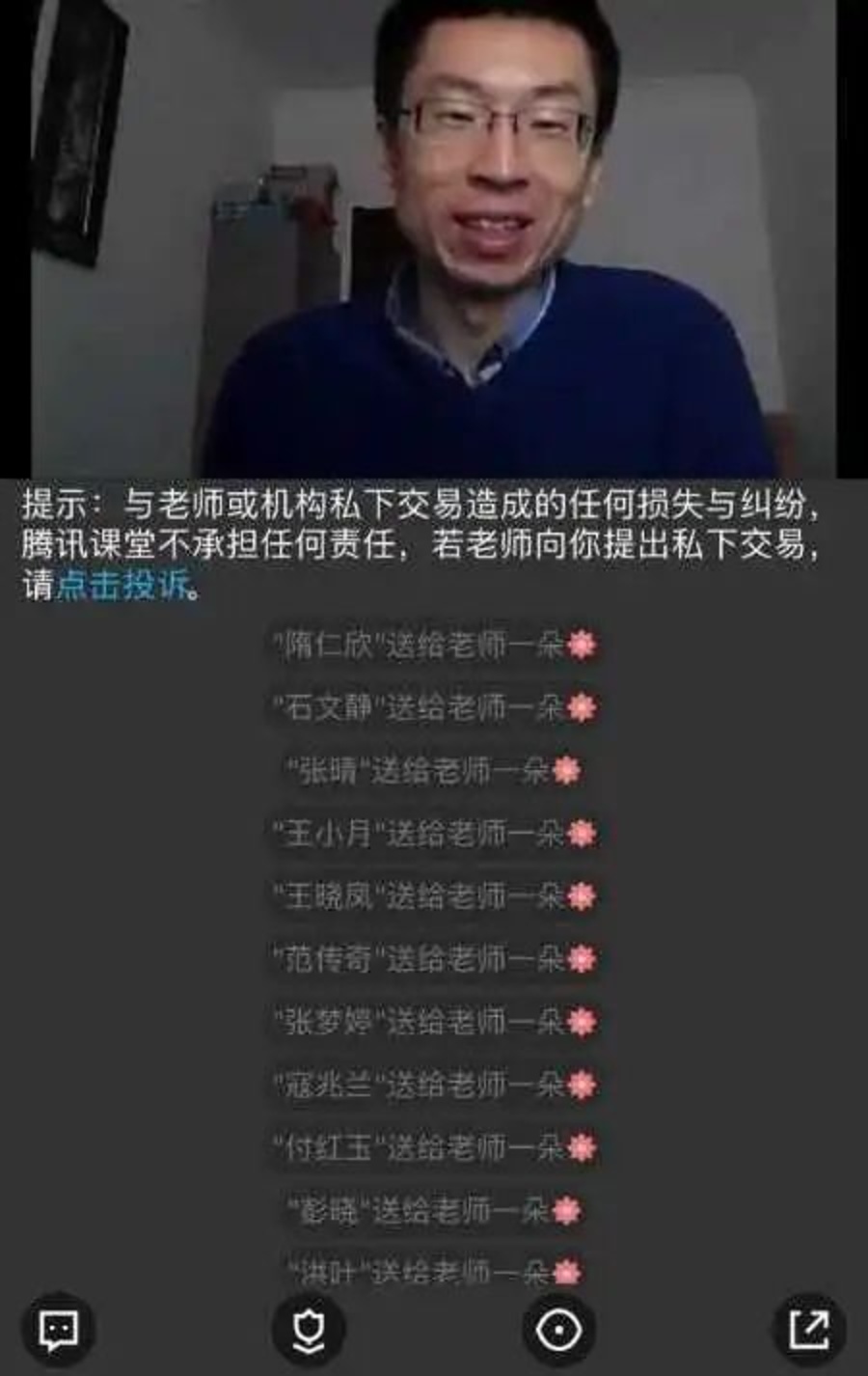This screenshot has height=1376, width=868.
Task: Tap the 点击投诉 complaint link
Action: tap(122, 586)
